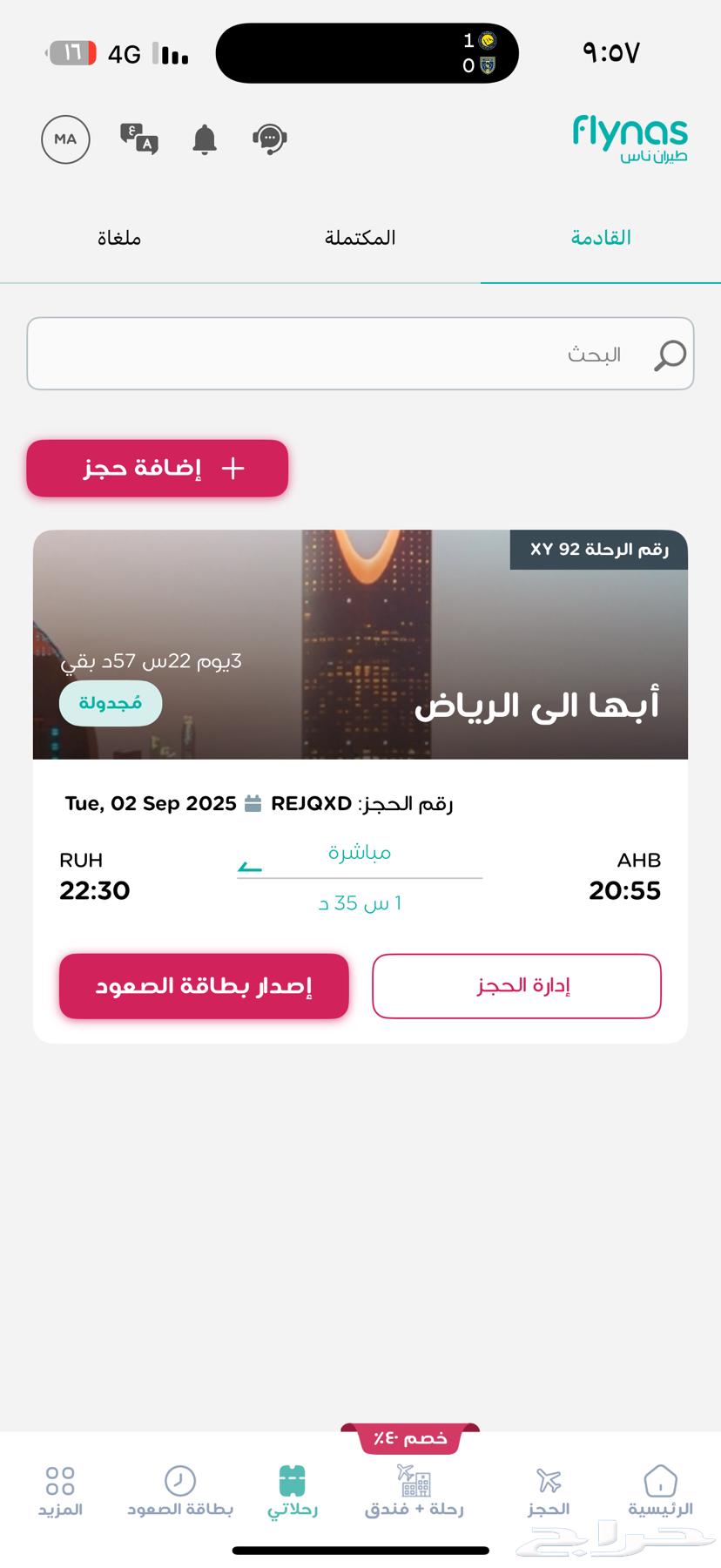Open بطاقة الصعود boarding pass icon
The width and height of the screenshot is (721, 1568).
pyautogui.click(x=177, y=1485)
